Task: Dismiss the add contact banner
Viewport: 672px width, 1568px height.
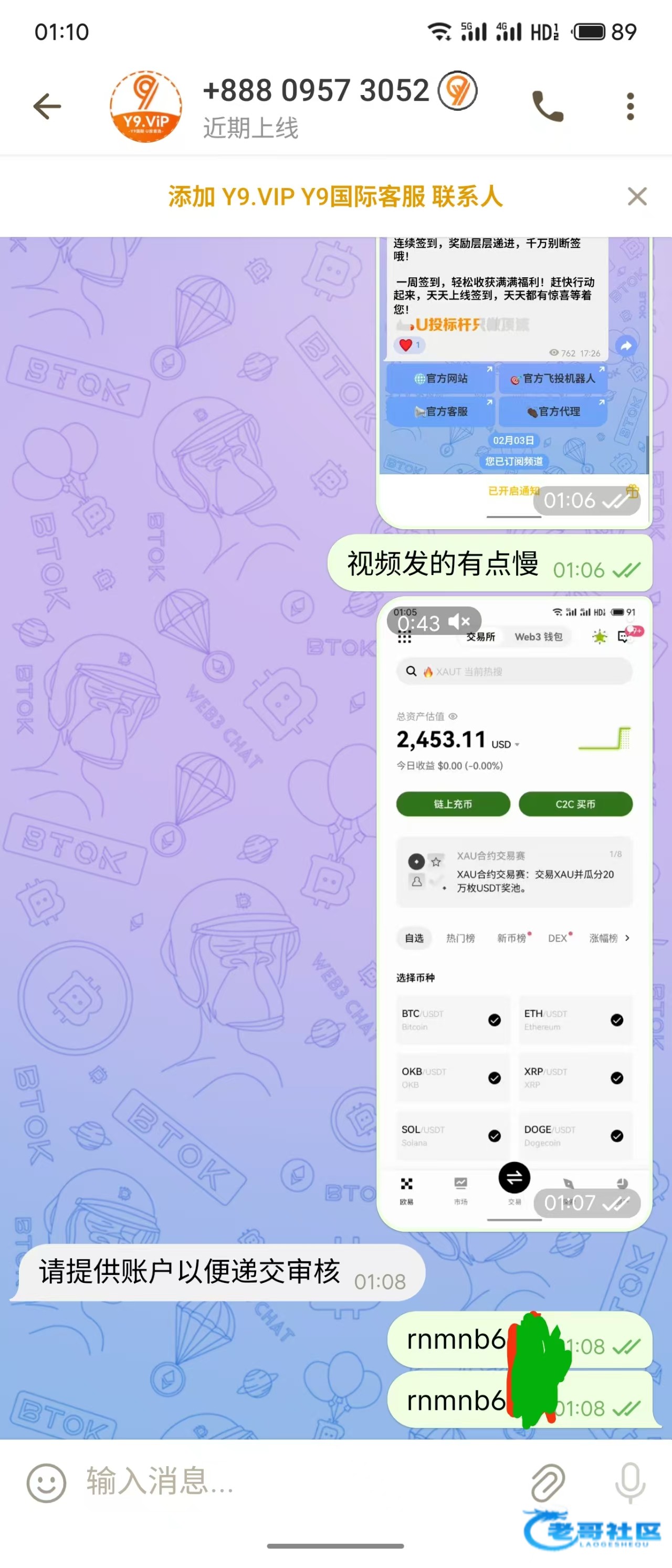Action: tap(637, 196)
